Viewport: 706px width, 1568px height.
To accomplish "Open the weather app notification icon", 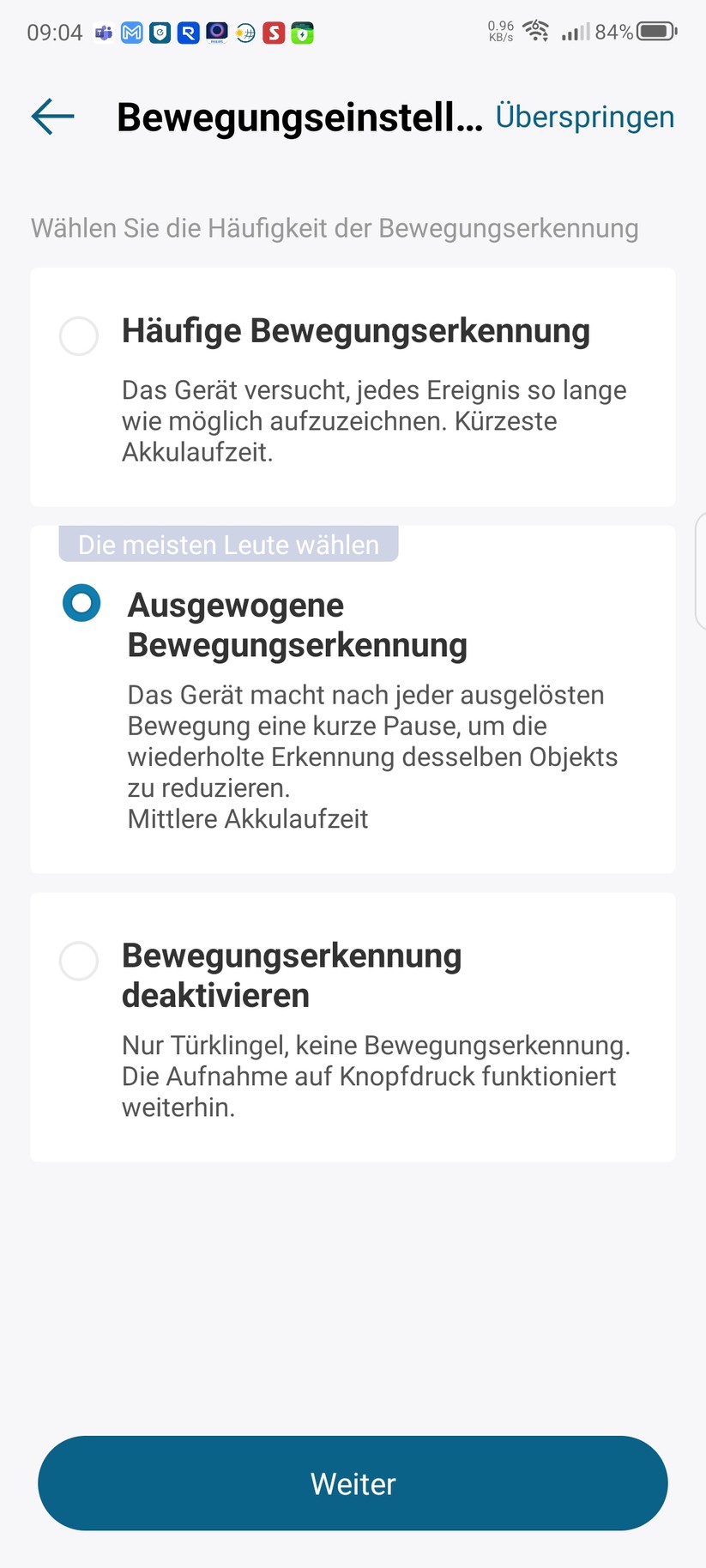I will click(x=245, y=33).
